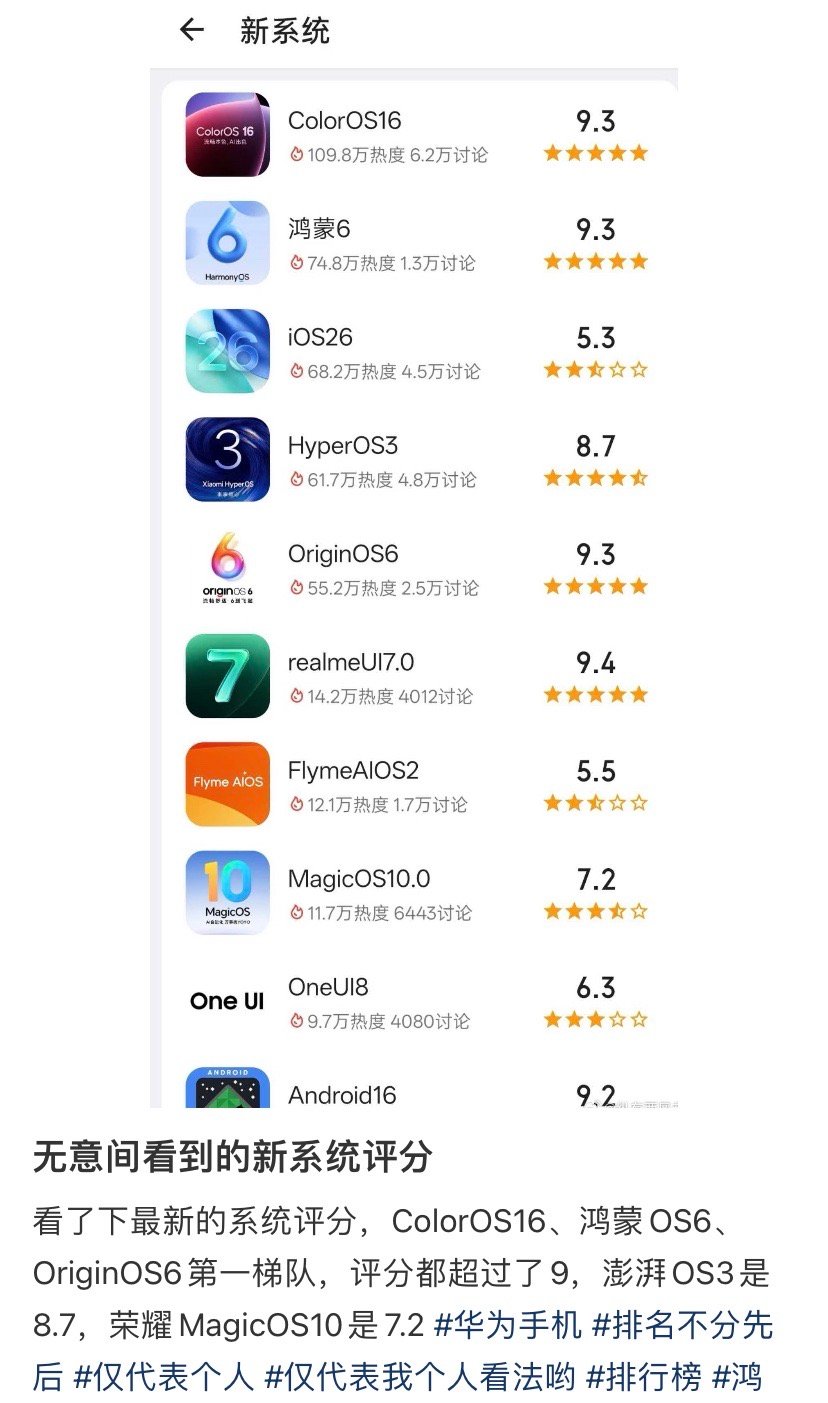
Task: Tap the realmeUI 7.0 icon
Action: click(227, 676)
